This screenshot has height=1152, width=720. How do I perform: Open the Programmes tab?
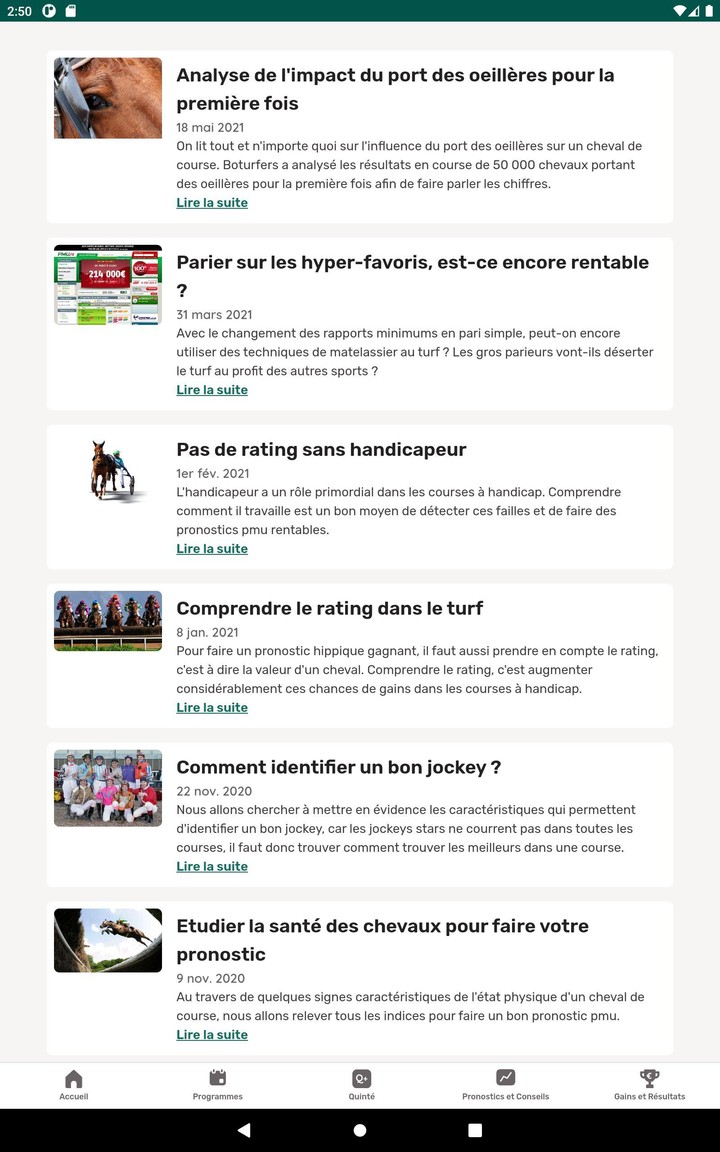click(x=217, y=1085)
